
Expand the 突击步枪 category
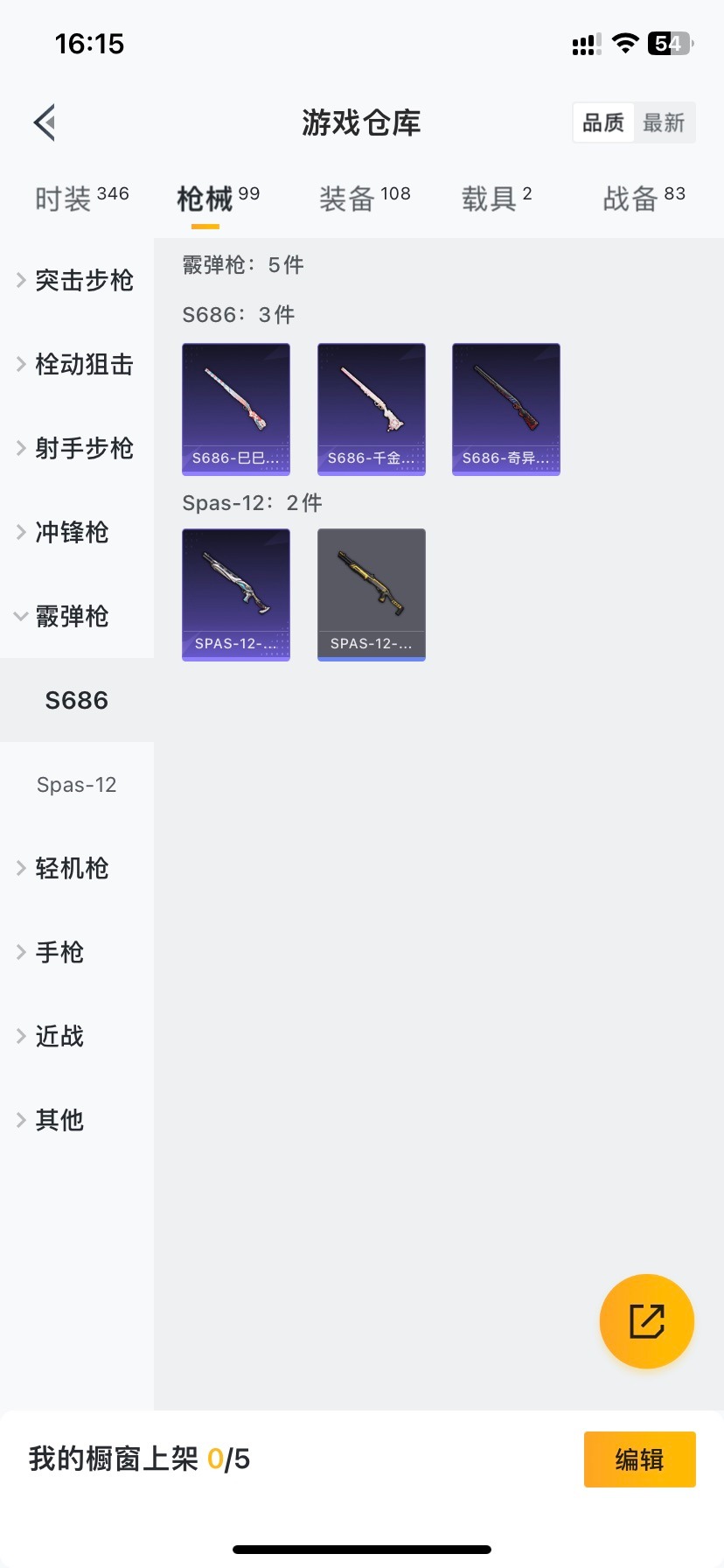click(76, 280)
